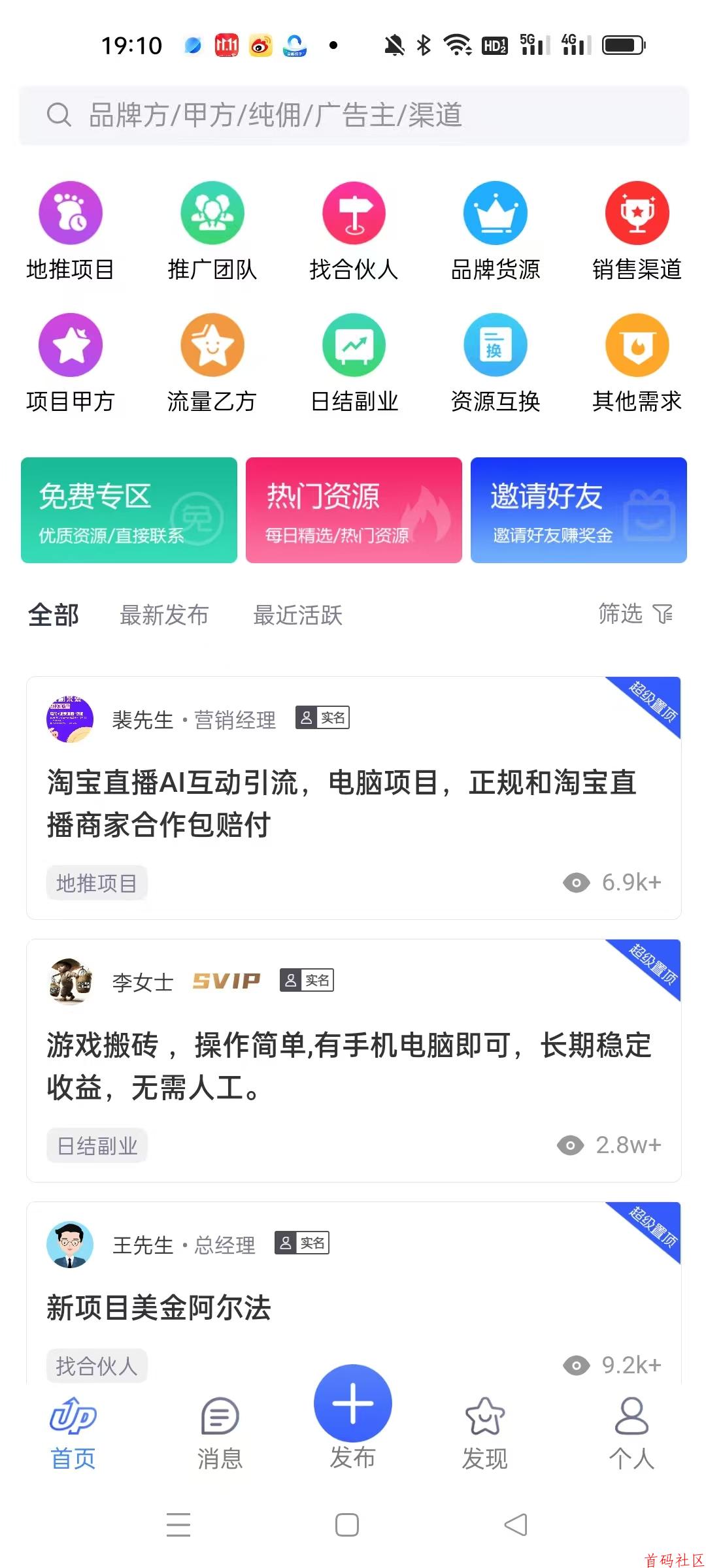Select the 推广团队 icon

click(212, 213)
